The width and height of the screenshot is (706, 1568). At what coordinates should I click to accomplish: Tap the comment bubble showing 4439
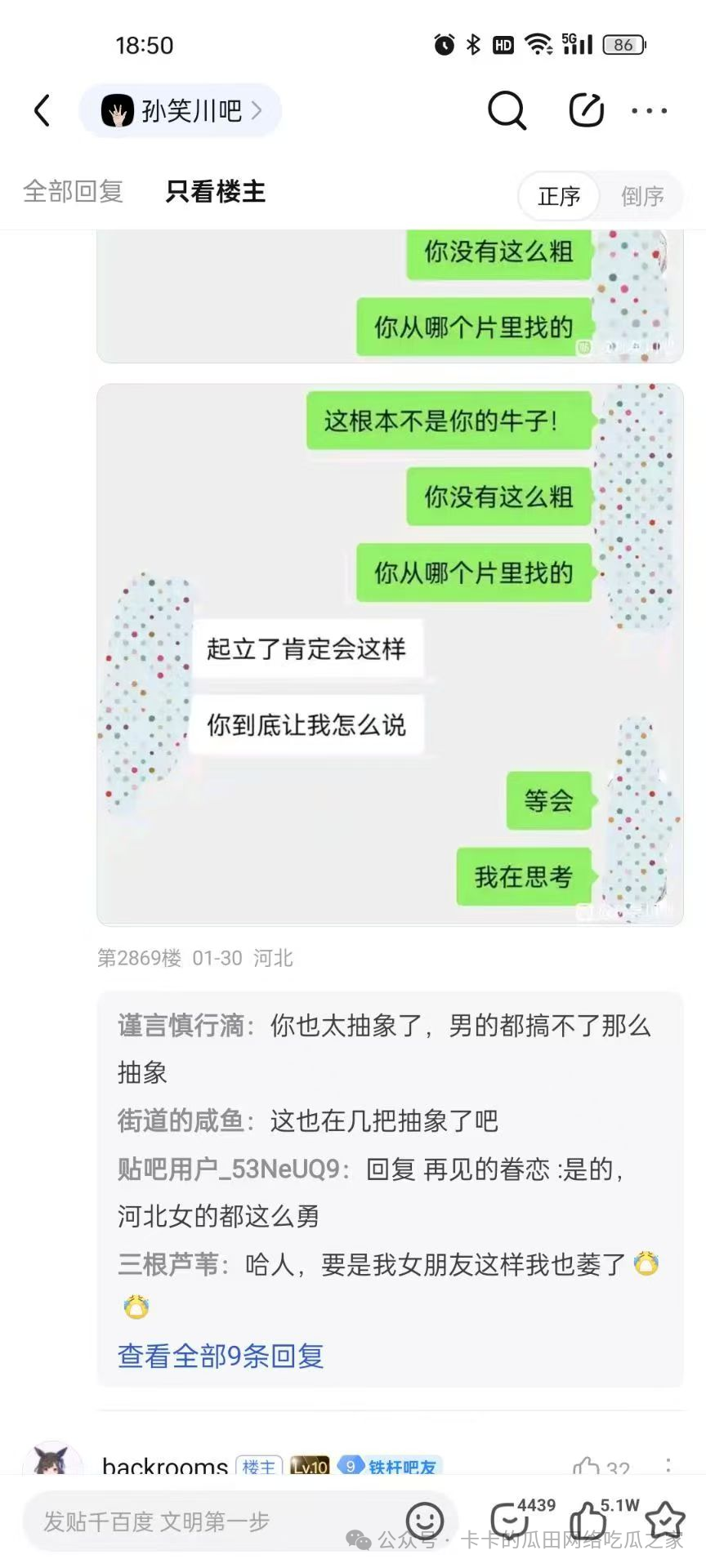tap(511, 1521)
